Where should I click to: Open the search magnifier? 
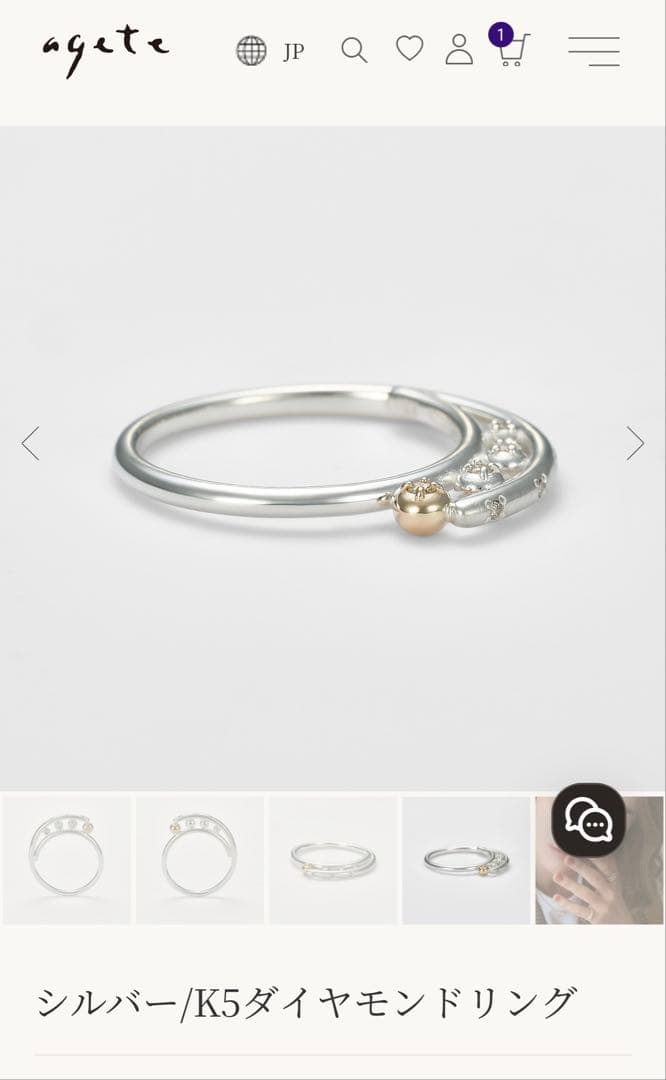pos(354,50)
